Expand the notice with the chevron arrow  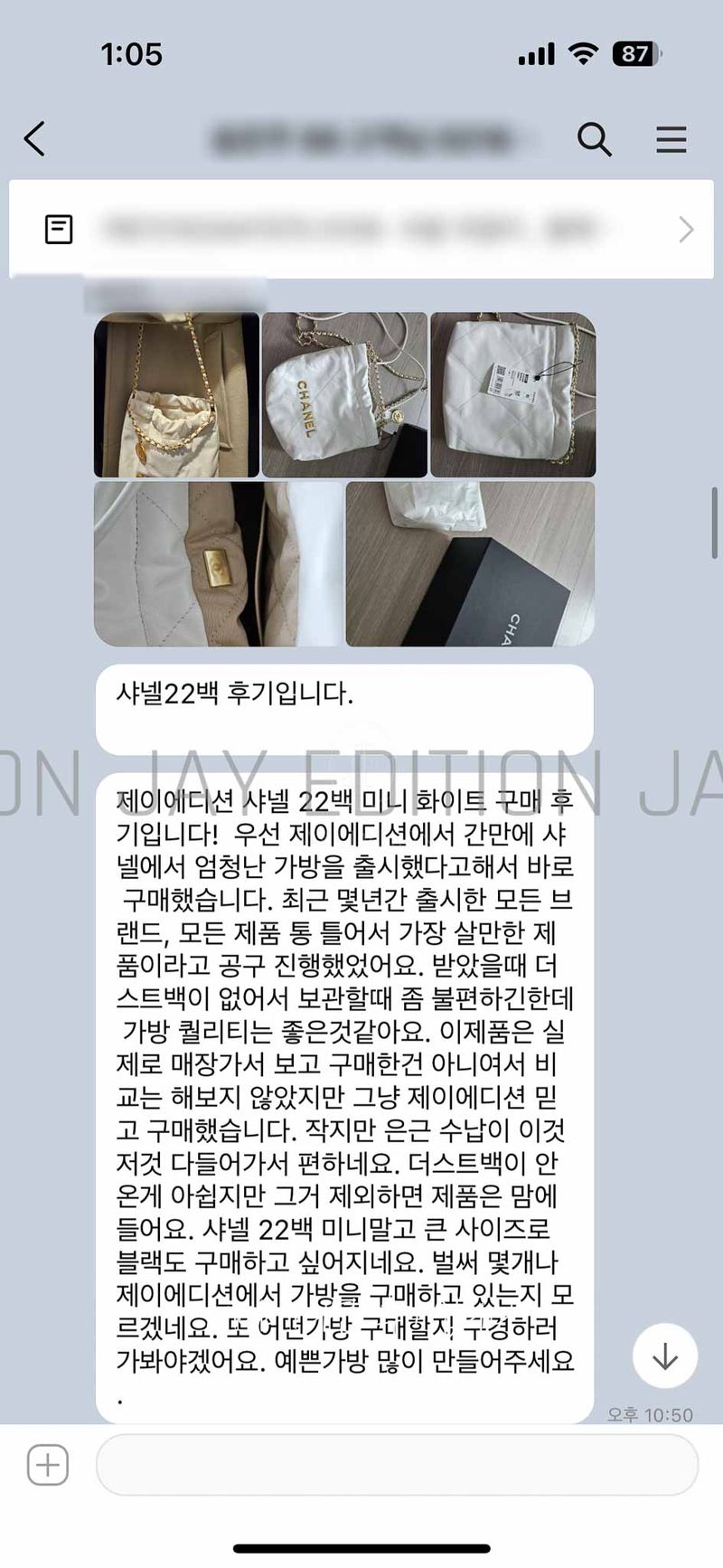click(686, 229)
